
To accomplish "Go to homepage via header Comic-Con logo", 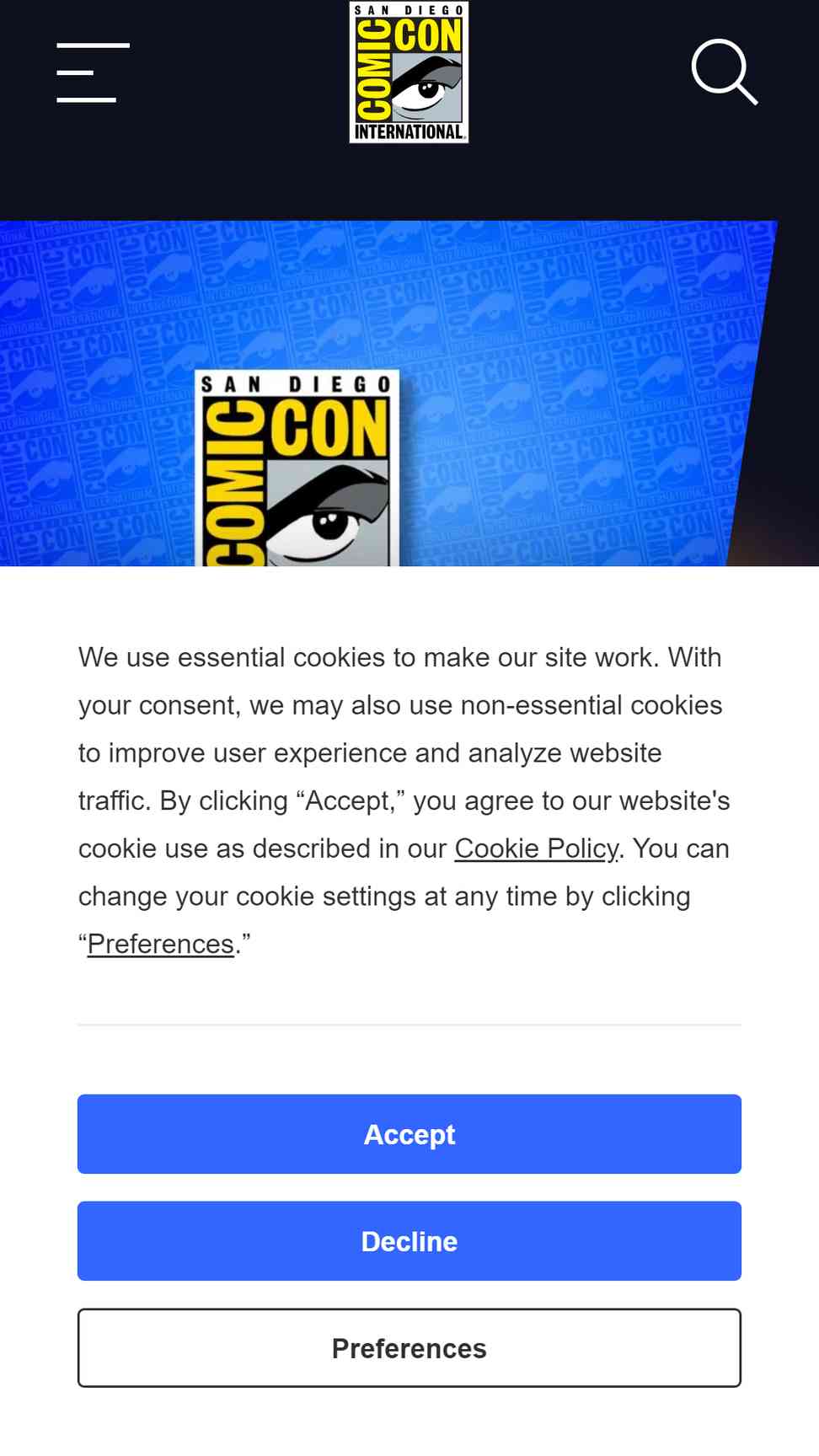I will click(409, 72).
